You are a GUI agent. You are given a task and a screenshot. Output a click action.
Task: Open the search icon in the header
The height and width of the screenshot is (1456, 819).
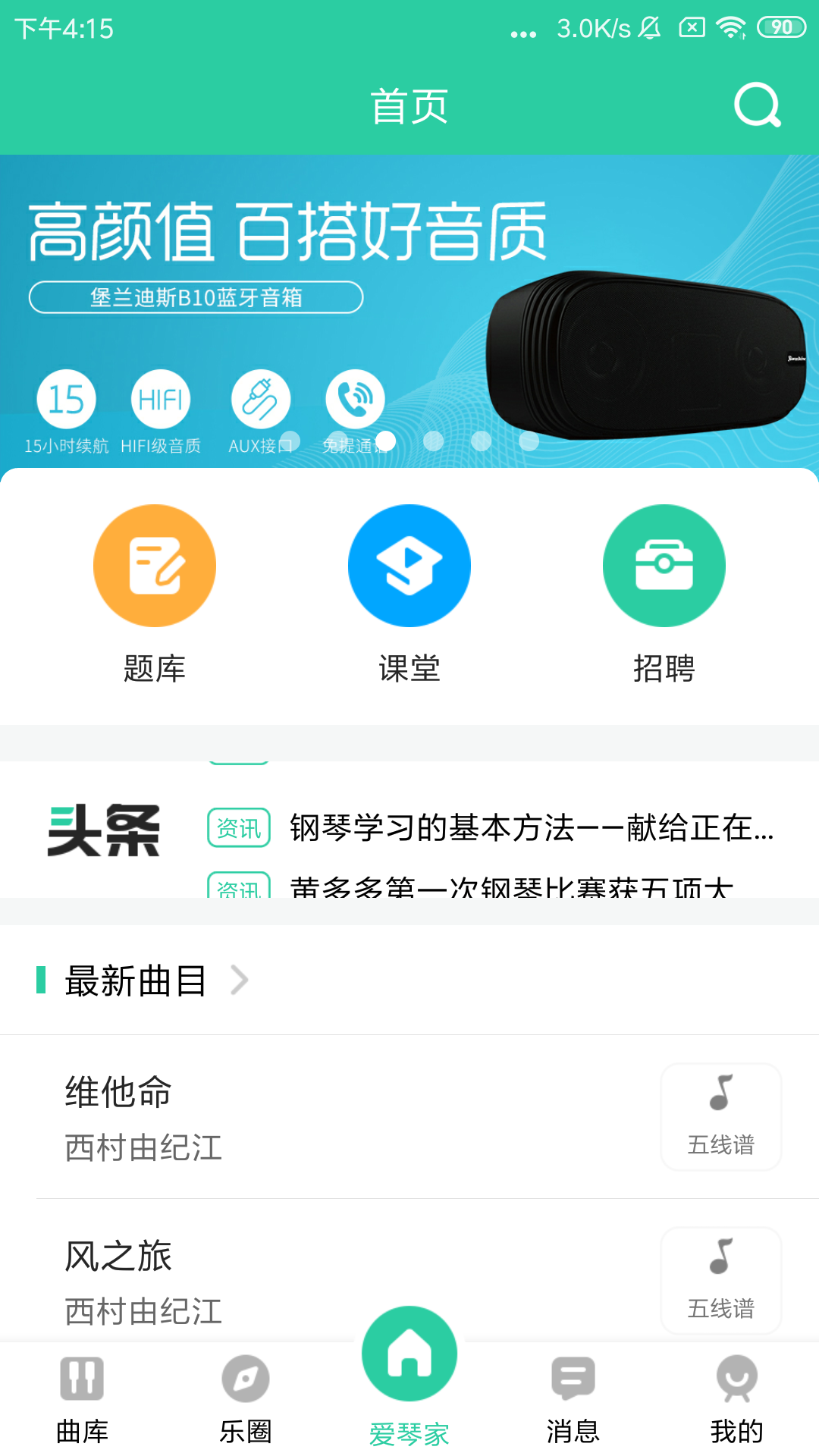click(x=757, y=105)
